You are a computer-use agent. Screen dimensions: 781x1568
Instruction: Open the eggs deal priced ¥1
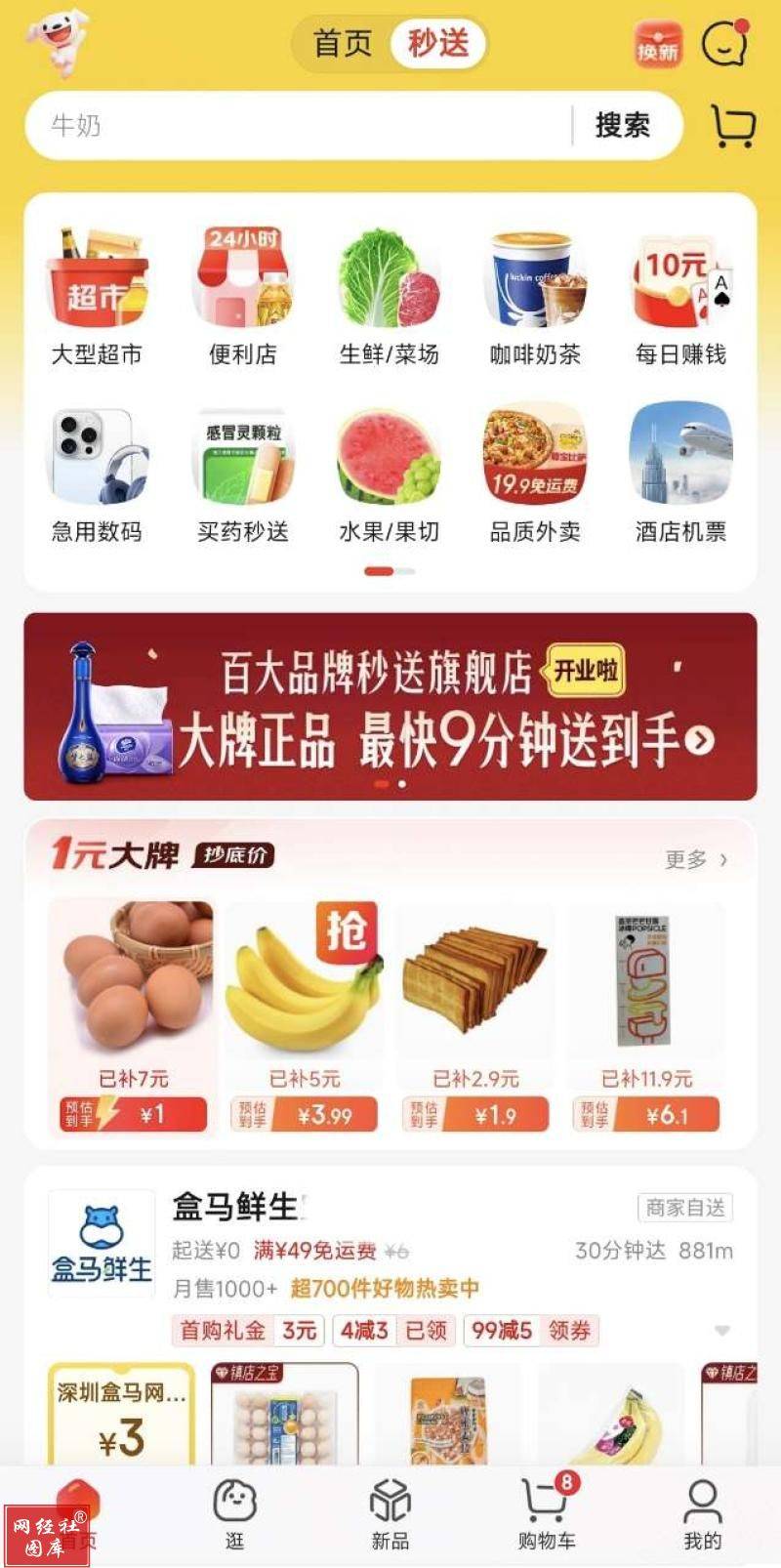[134, 1017]
